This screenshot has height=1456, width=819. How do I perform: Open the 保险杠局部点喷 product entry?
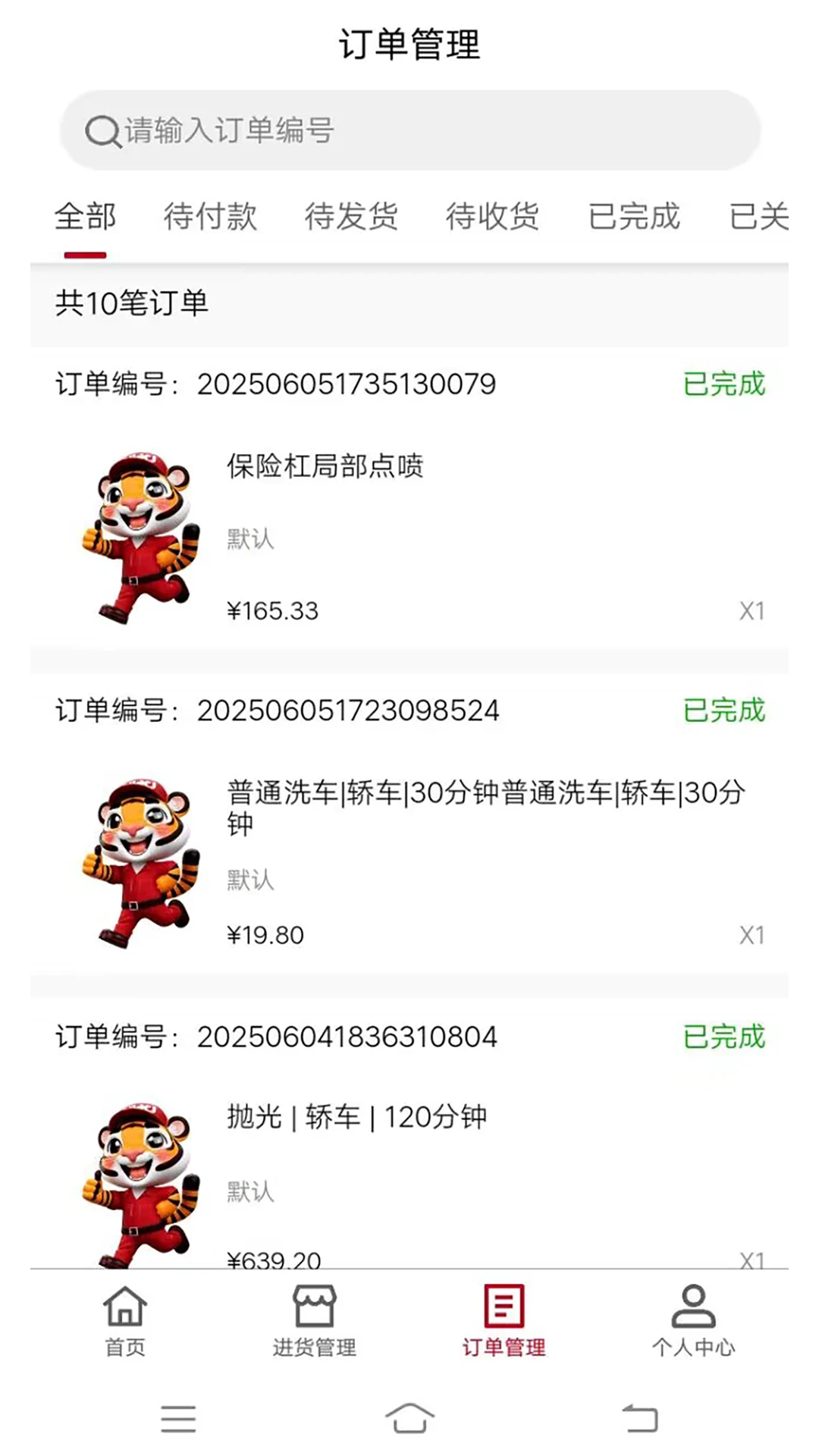coord(325,469)
